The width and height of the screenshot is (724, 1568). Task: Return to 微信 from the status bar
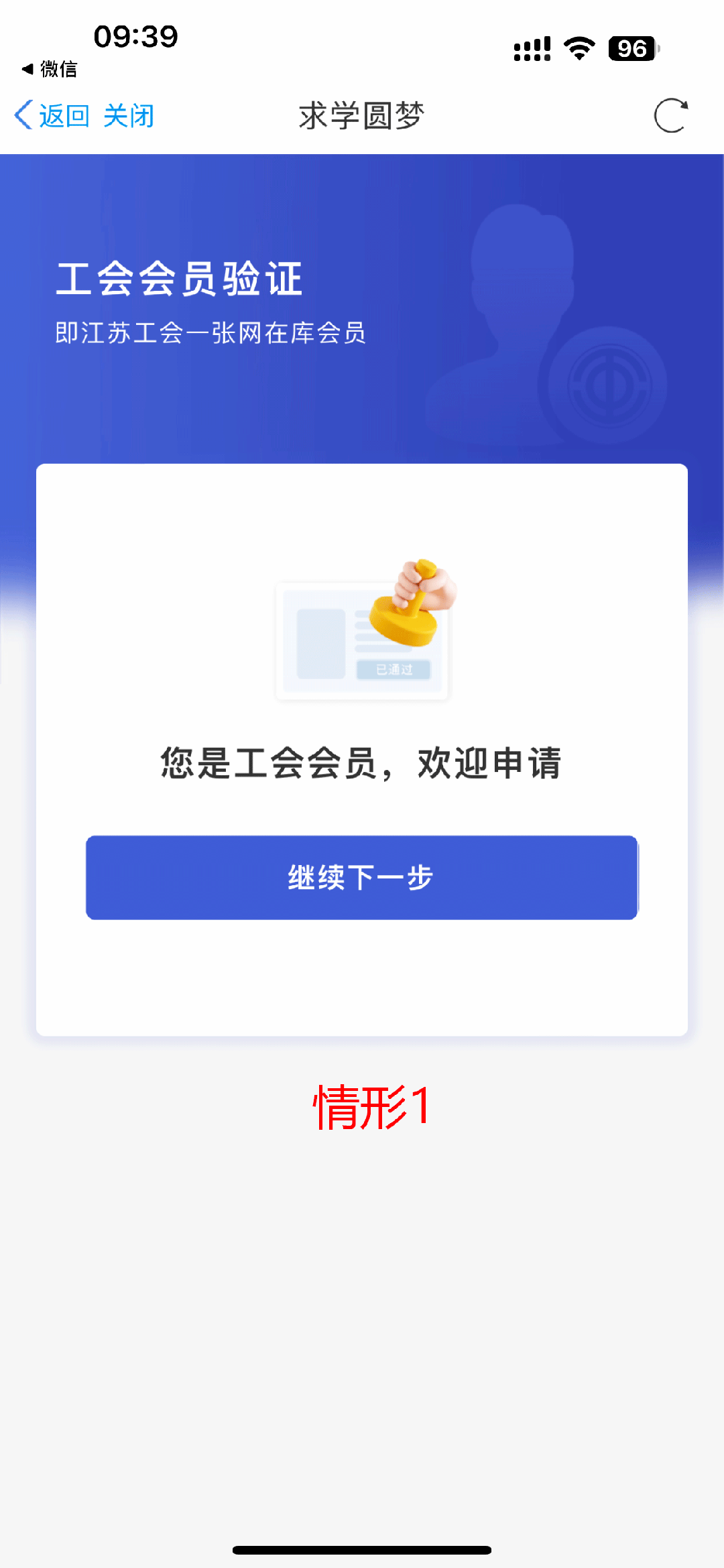tap(50, 69)
